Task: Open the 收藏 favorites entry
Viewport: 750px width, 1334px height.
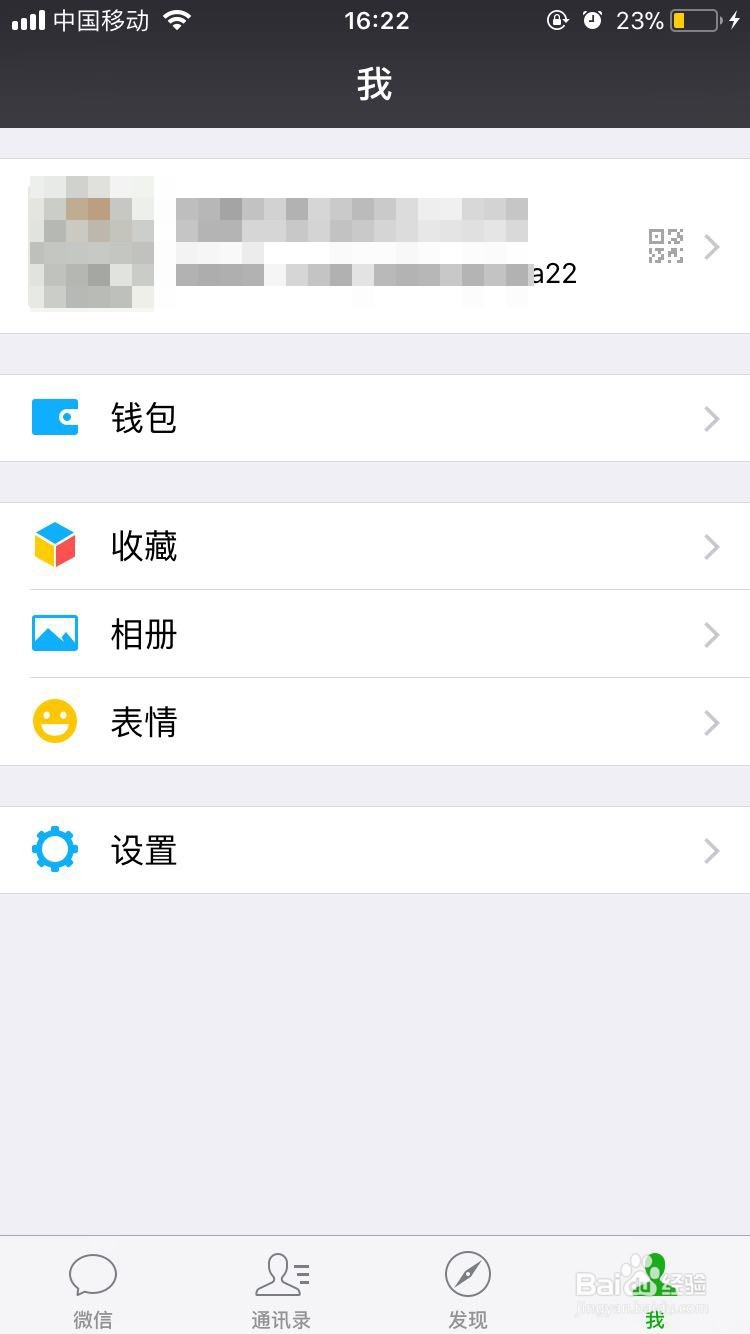Action: [x=144, y=546]
